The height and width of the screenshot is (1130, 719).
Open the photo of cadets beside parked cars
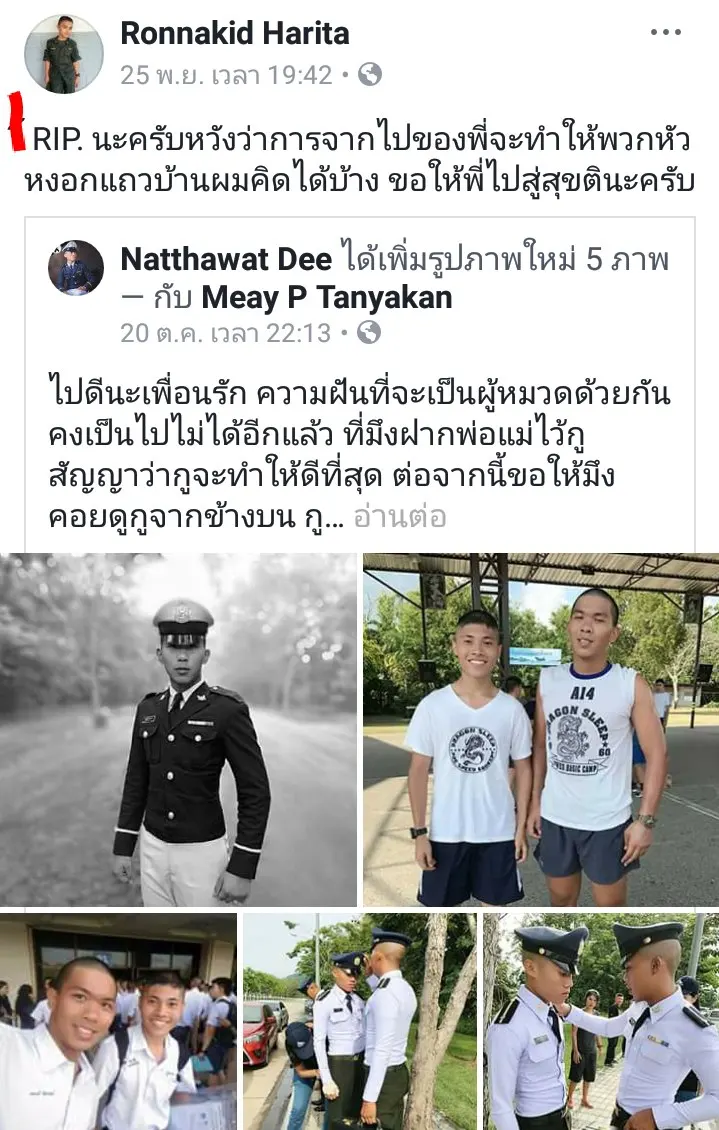pyautogui.click(x=360, y=1020)
